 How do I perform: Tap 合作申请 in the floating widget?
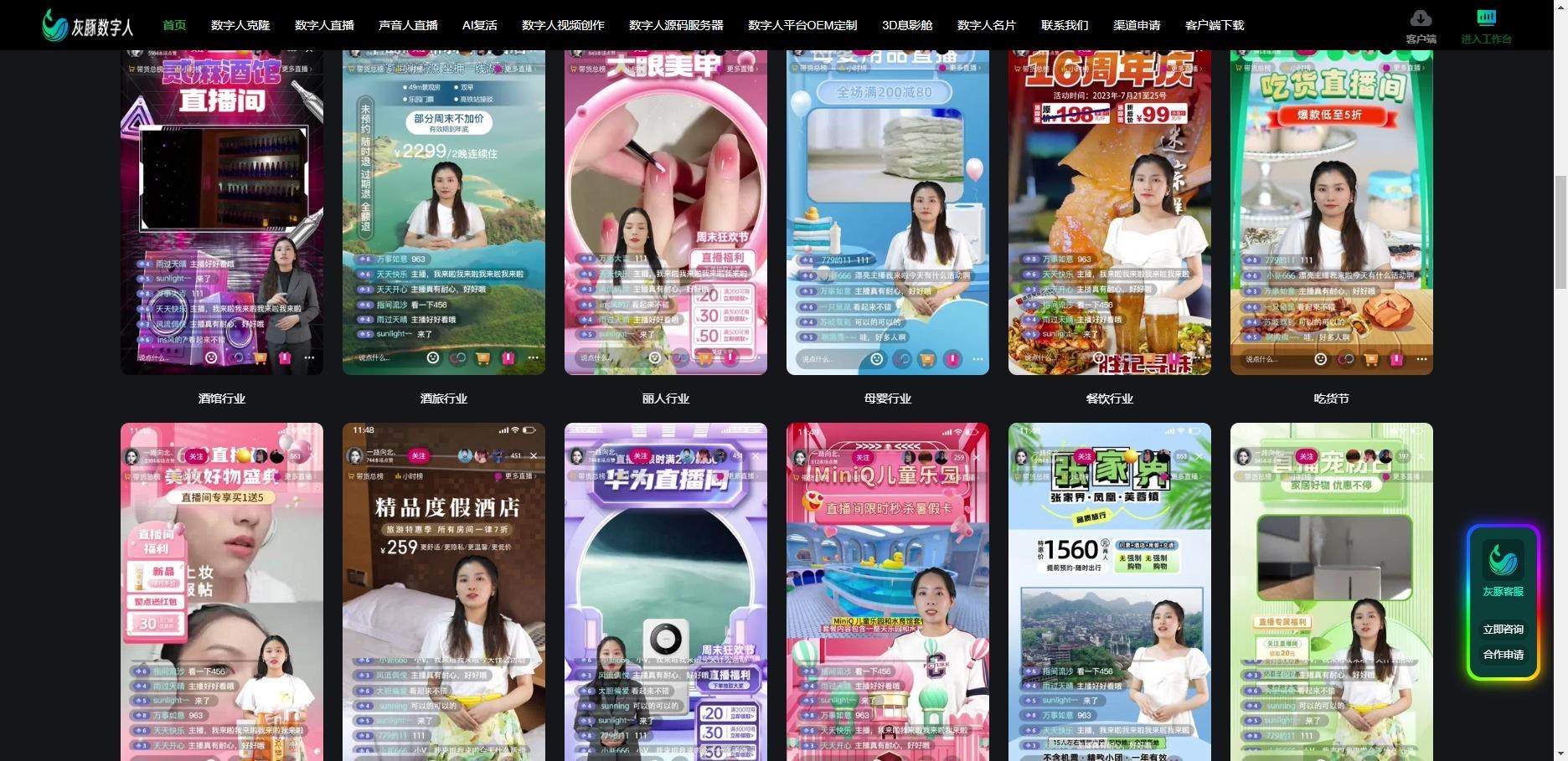pyautogui.click(x=1504, y=654)
